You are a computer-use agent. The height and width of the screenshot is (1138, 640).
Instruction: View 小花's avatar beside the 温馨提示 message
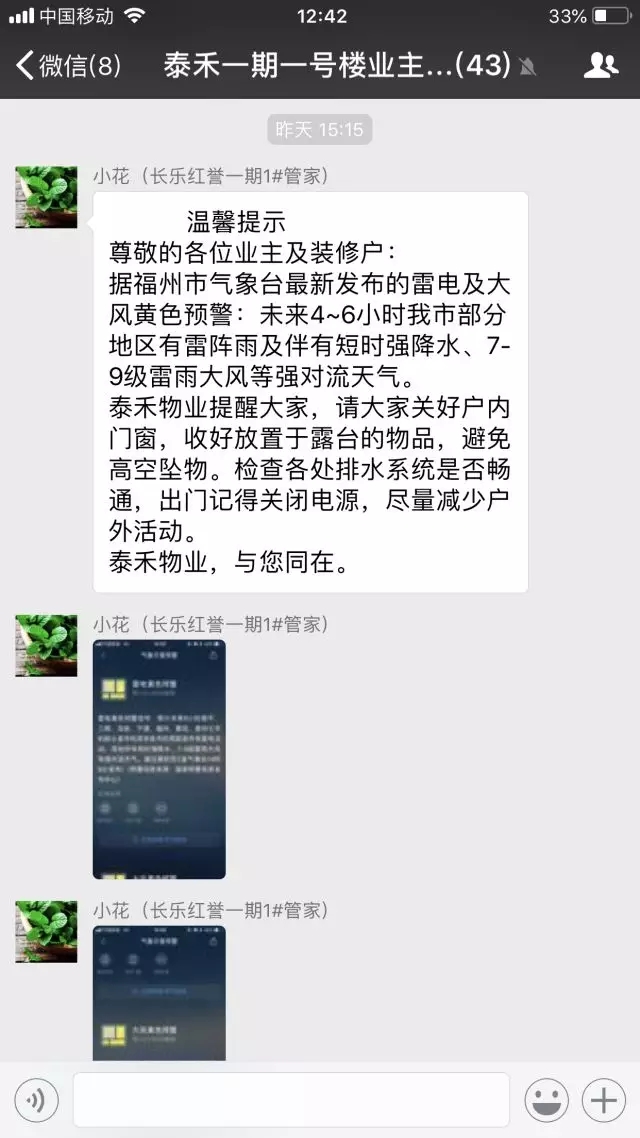pyautogui.click(x=46, y=197)
